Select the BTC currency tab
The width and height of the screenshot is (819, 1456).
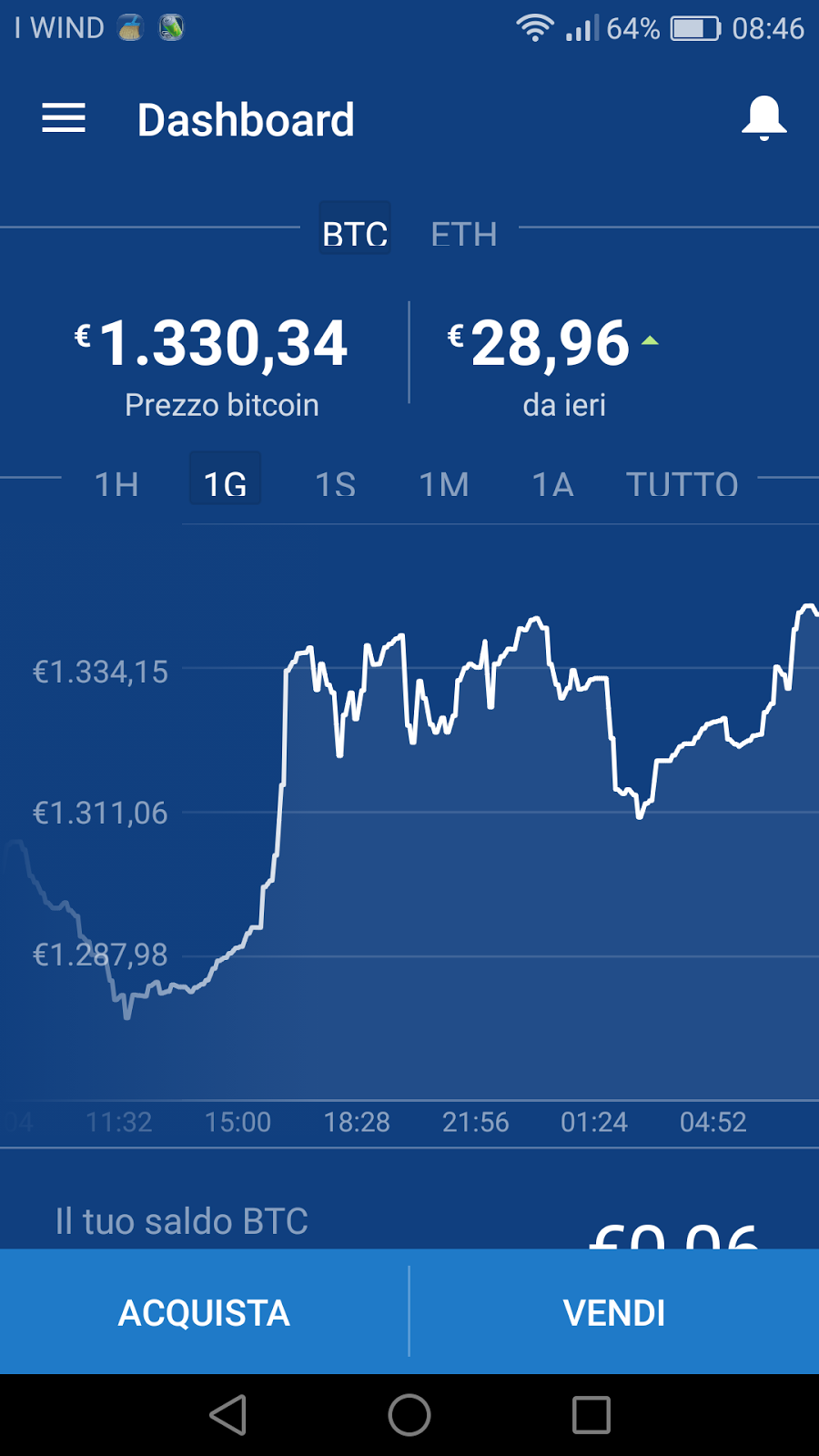pyautogui.click(x=355, y=233)
